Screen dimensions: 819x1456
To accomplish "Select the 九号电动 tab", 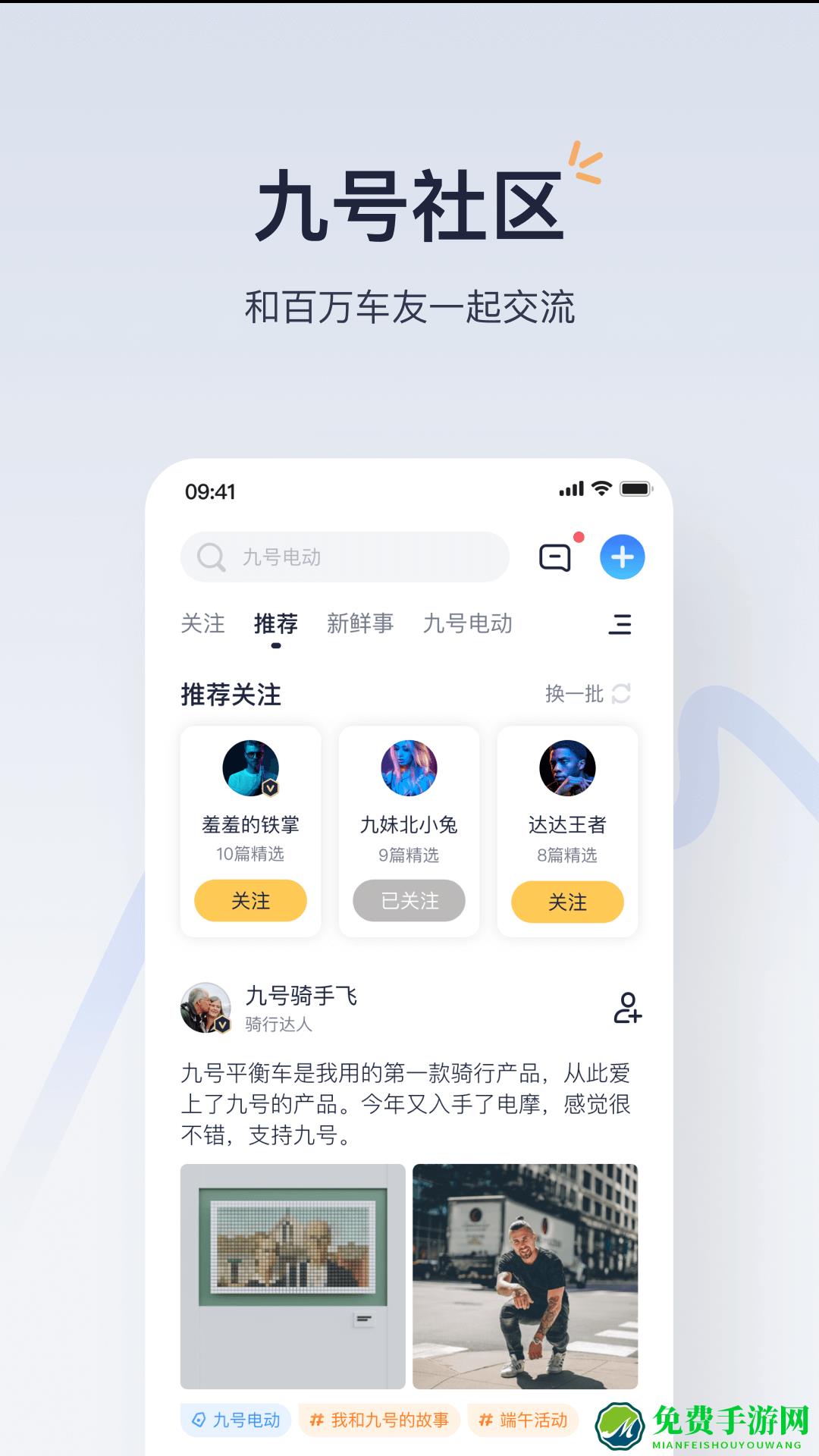I will (x=469, y=624).
